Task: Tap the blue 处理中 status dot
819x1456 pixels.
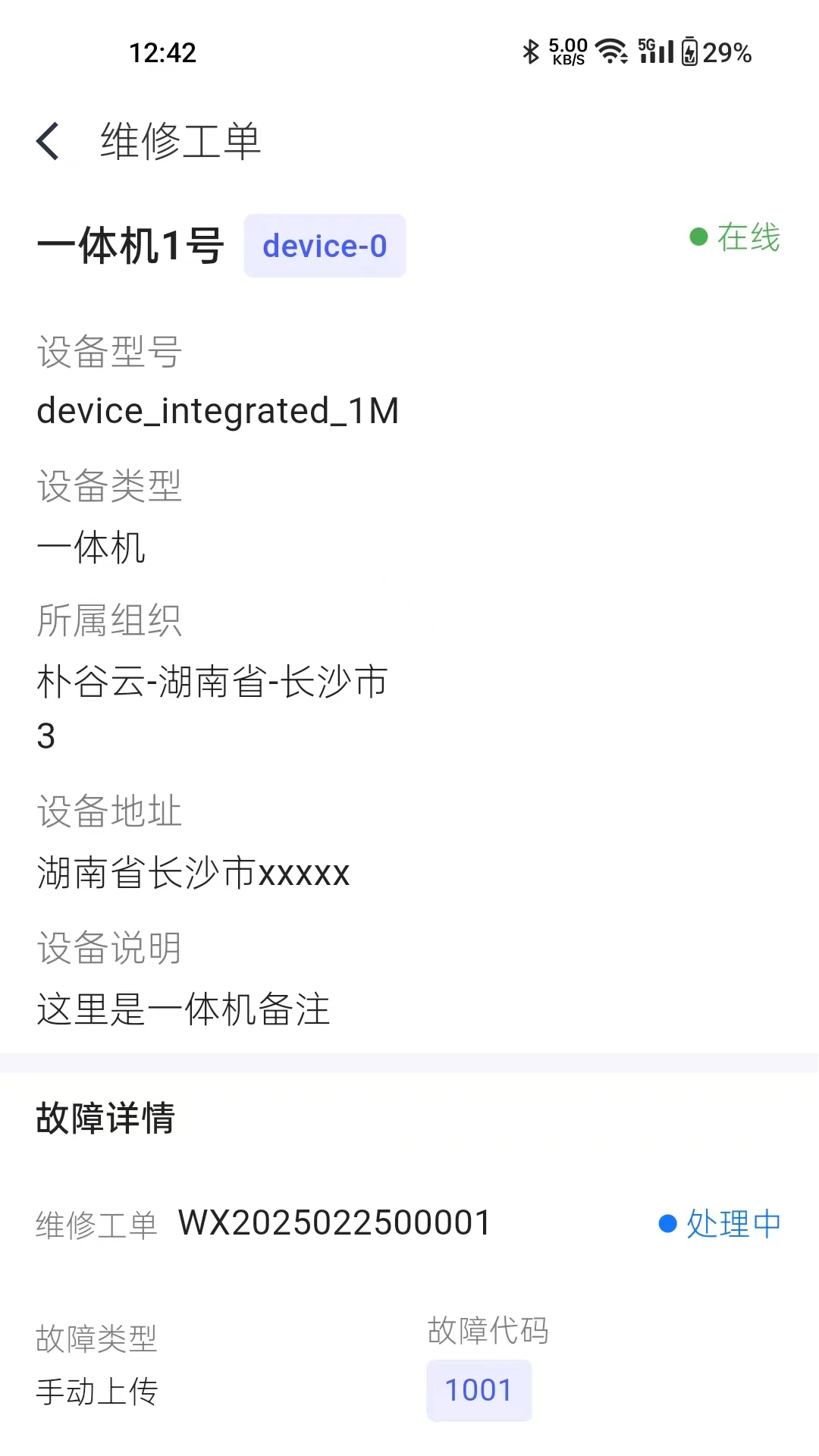Action: 666,1222
